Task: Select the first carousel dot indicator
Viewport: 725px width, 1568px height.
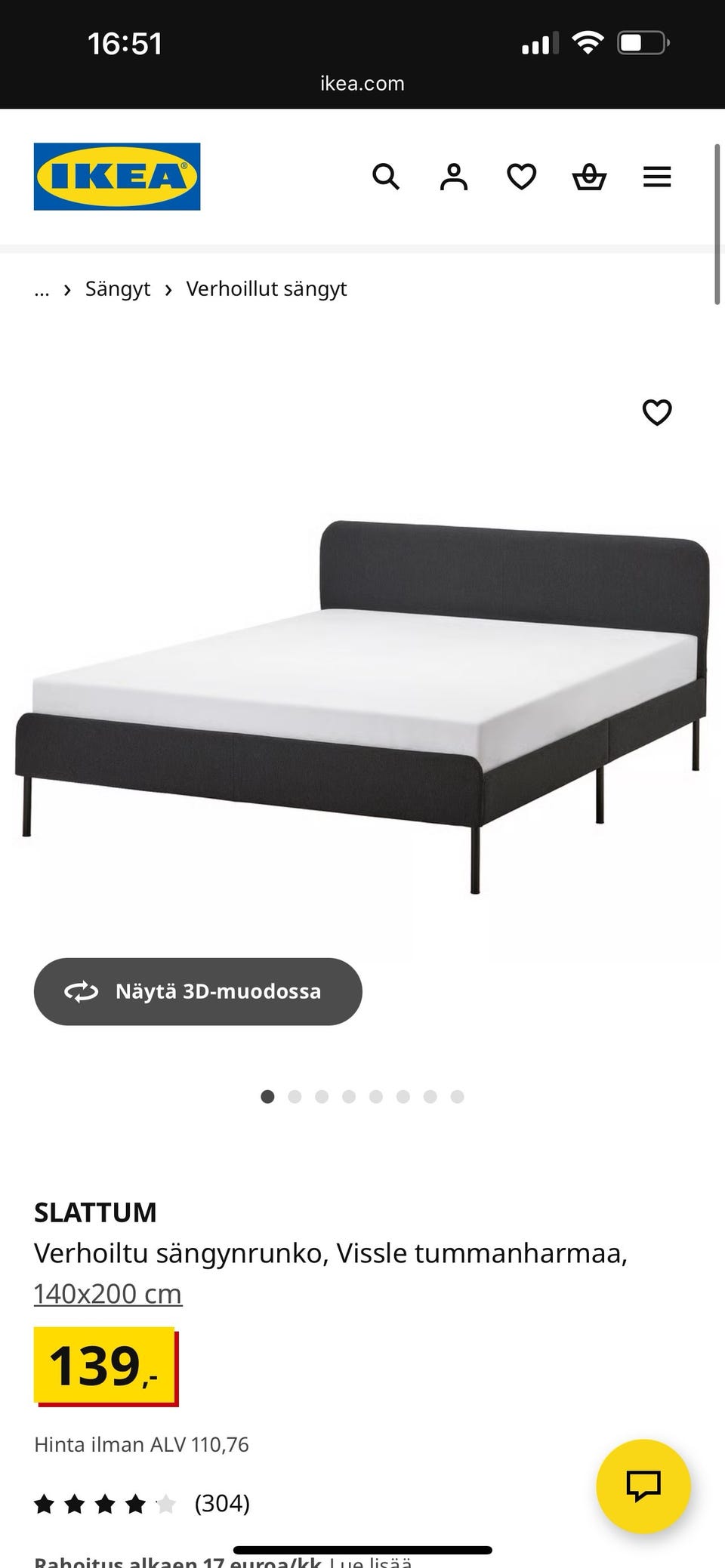Action: point(267,1096)
